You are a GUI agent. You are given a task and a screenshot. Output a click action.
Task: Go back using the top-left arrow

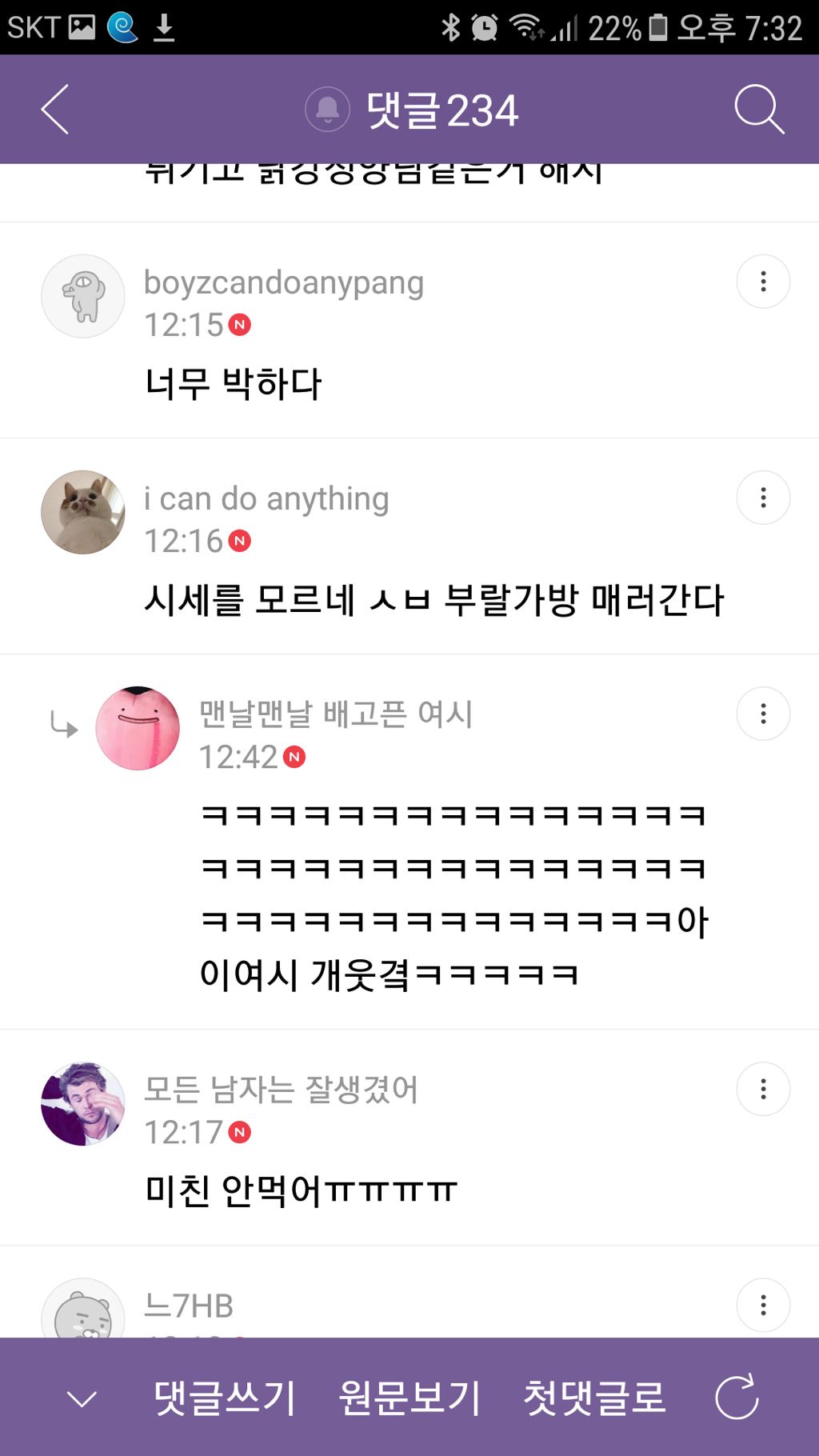(55, 110)
